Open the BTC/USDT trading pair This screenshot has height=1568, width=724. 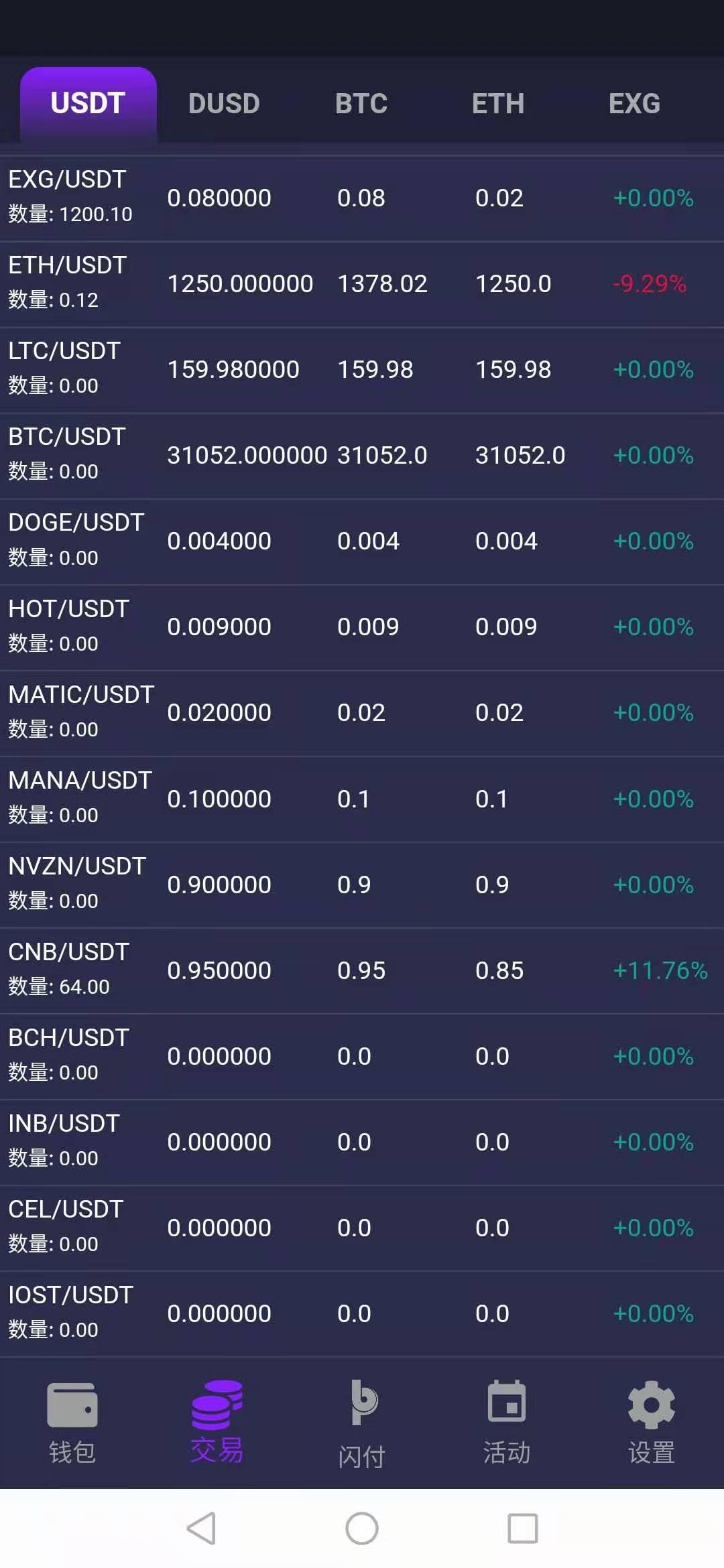click(362, 456)
